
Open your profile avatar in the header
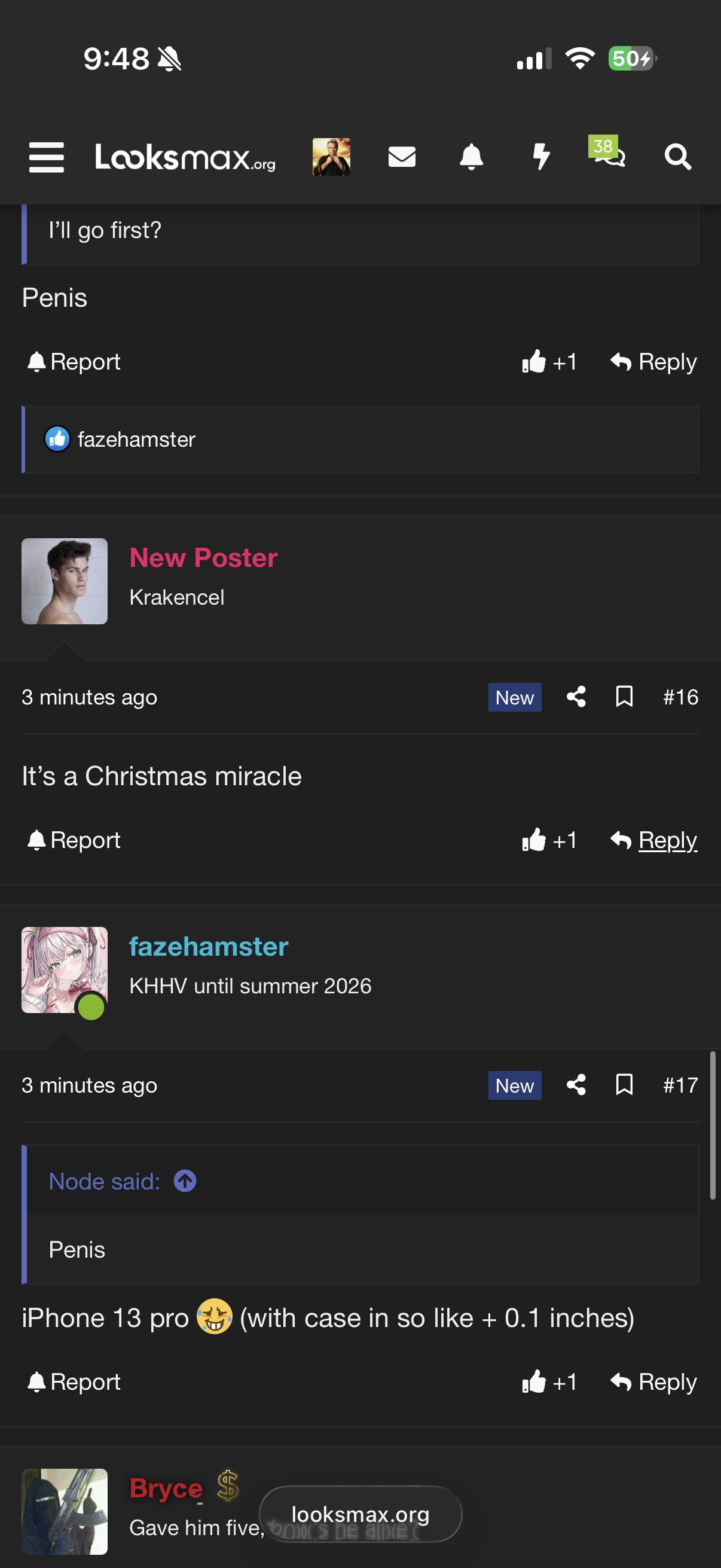pyautogui.click(x=331, y=157)
